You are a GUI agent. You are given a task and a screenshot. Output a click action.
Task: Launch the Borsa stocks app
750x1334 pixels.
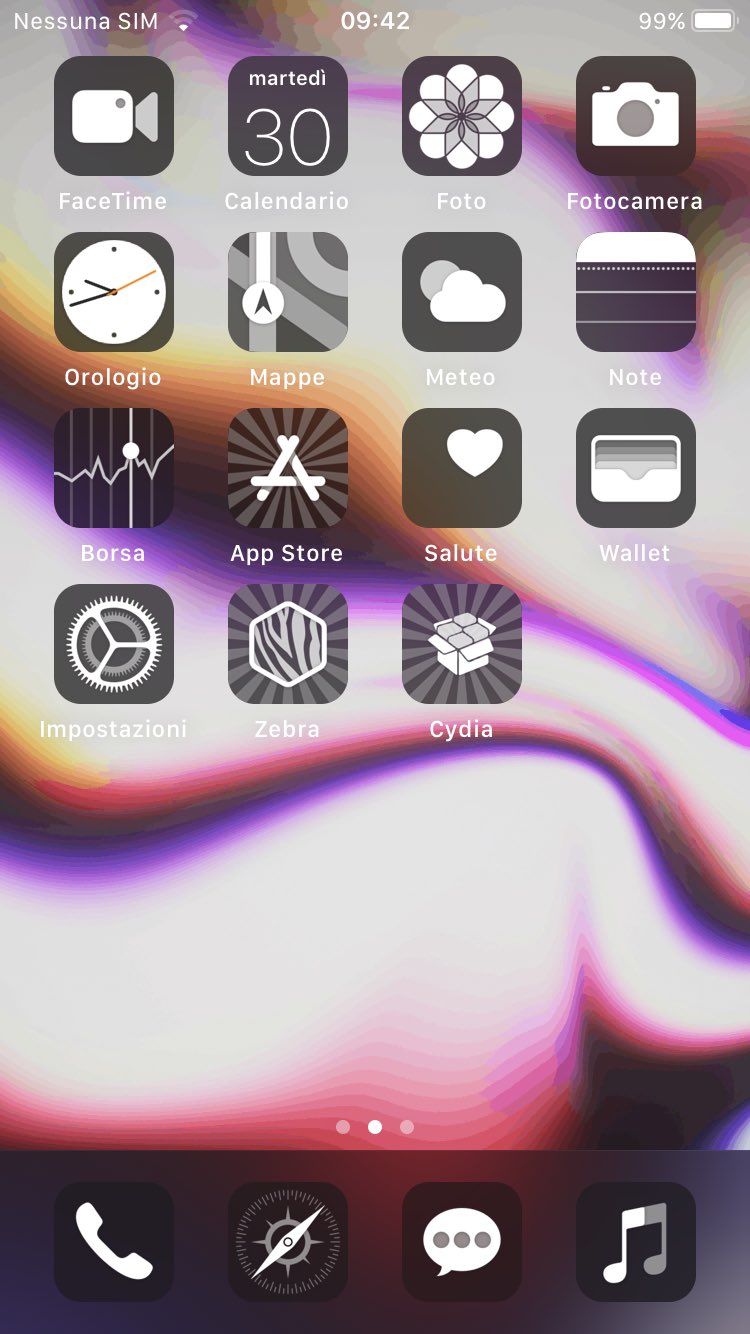click(x=114, y=468)
